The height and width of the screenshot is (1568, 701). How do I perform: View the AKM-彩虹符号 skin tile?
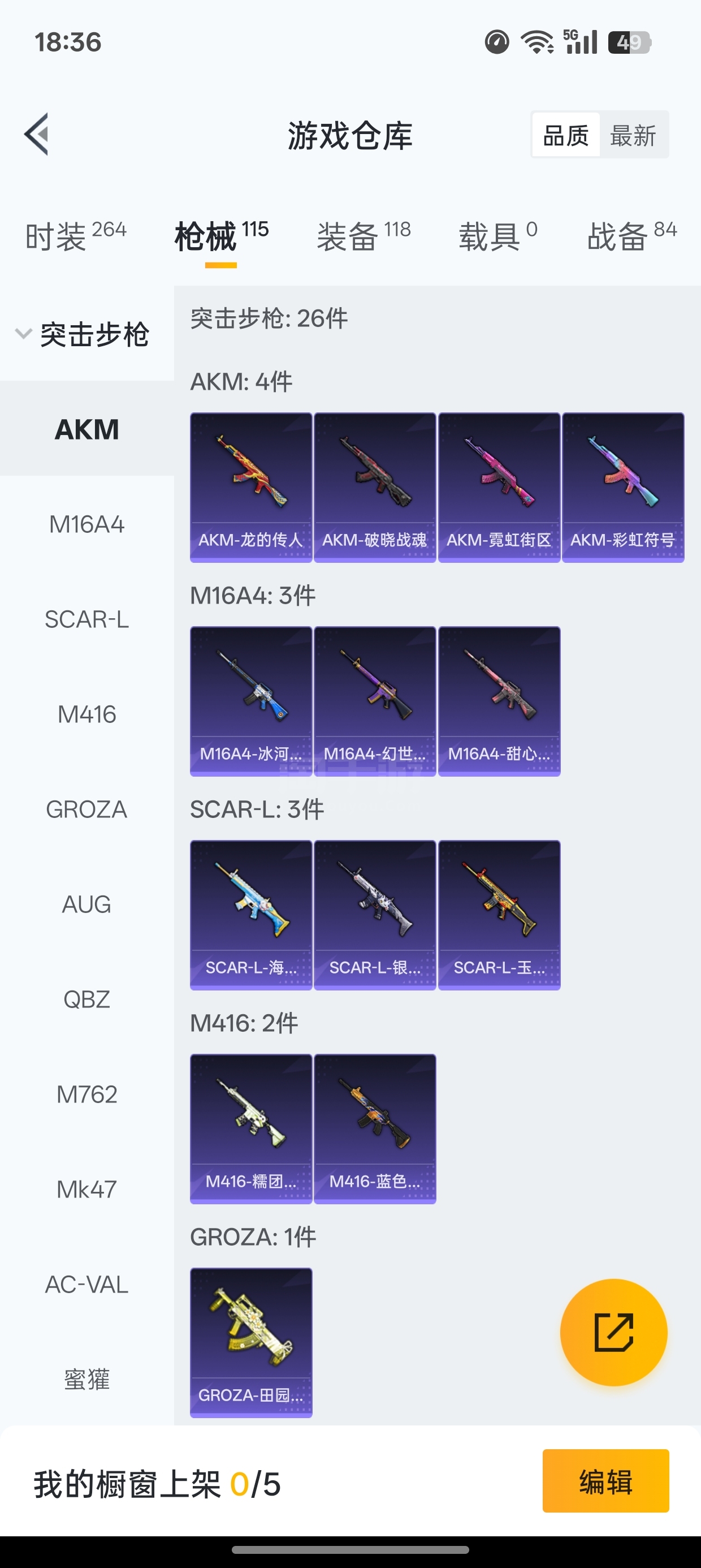tap(622, 487)
